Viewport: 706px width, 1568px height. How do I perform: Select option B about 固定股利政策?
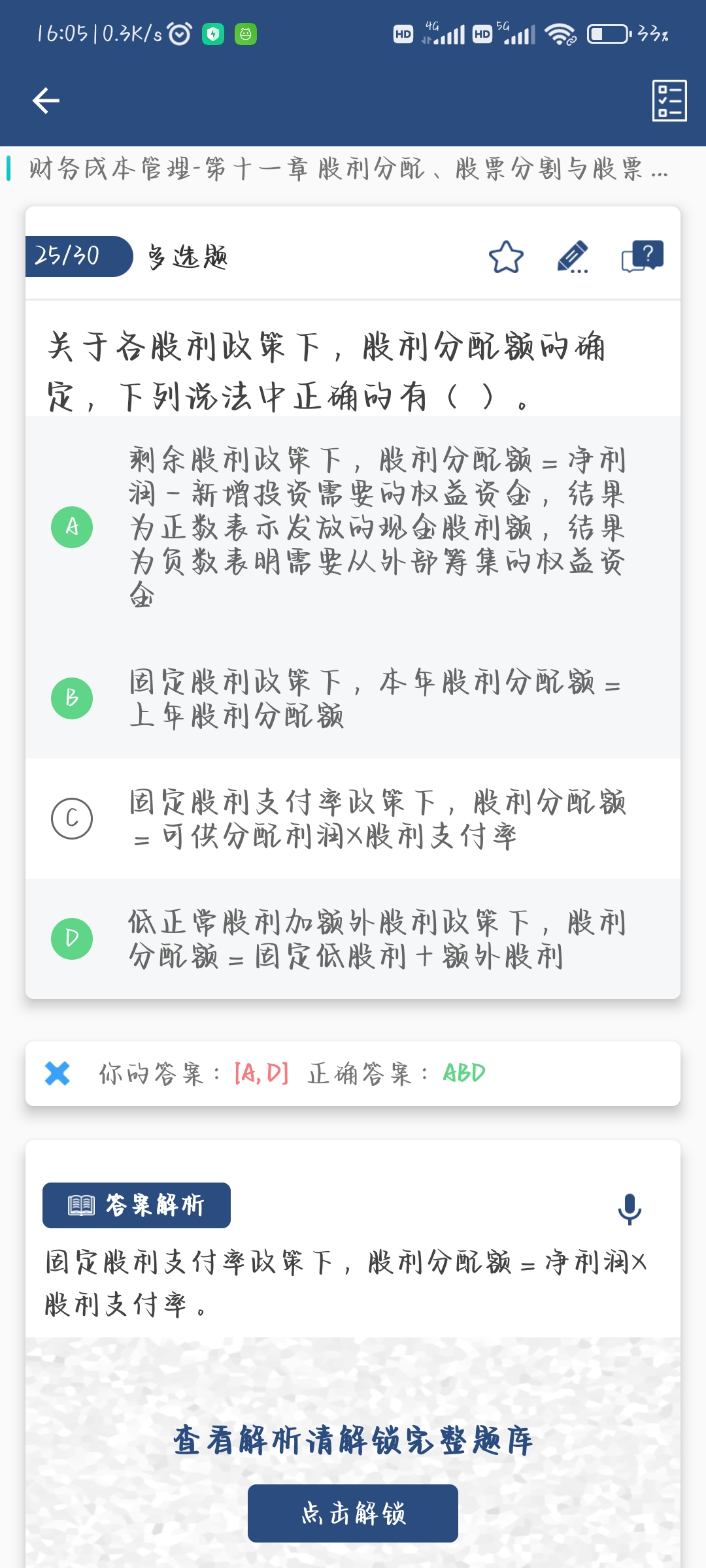72,698
